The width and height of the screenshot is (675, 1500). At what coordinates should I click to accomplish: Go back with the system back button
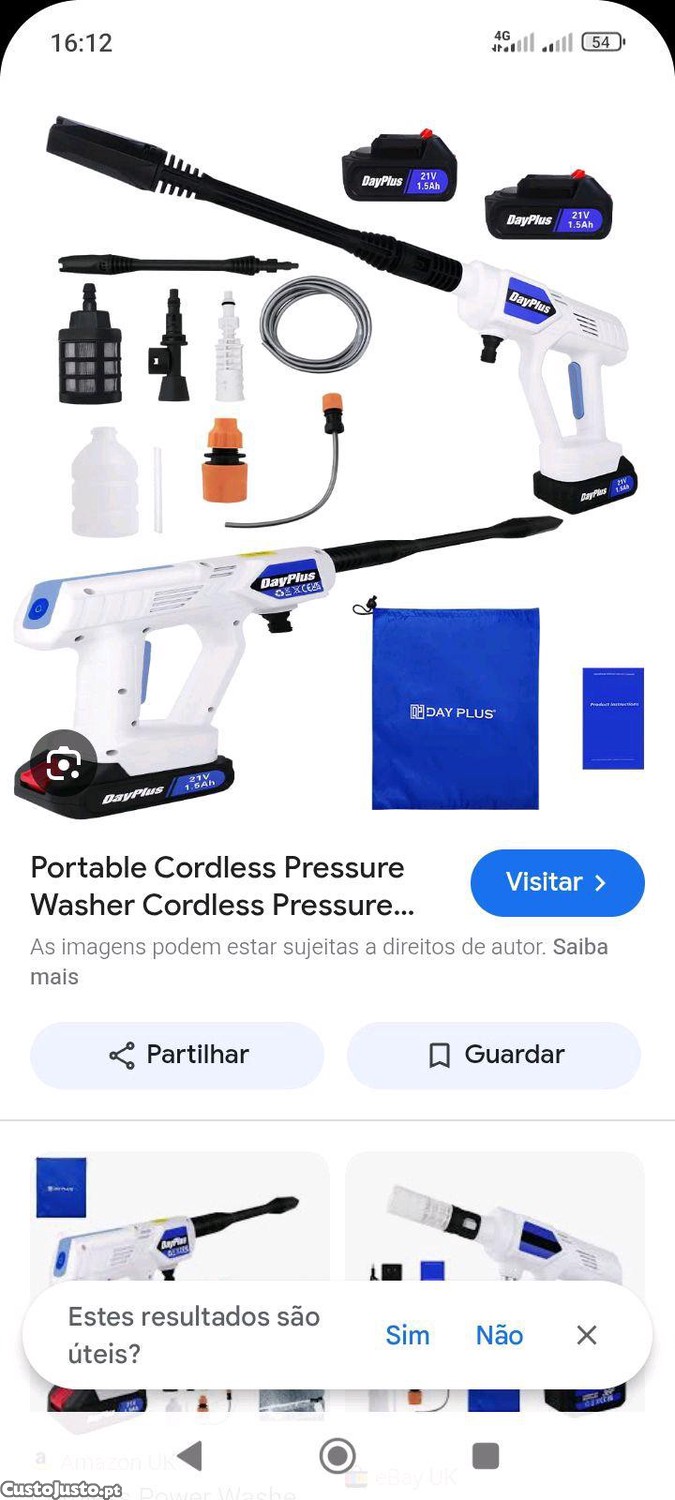(x=189, y=1455)
